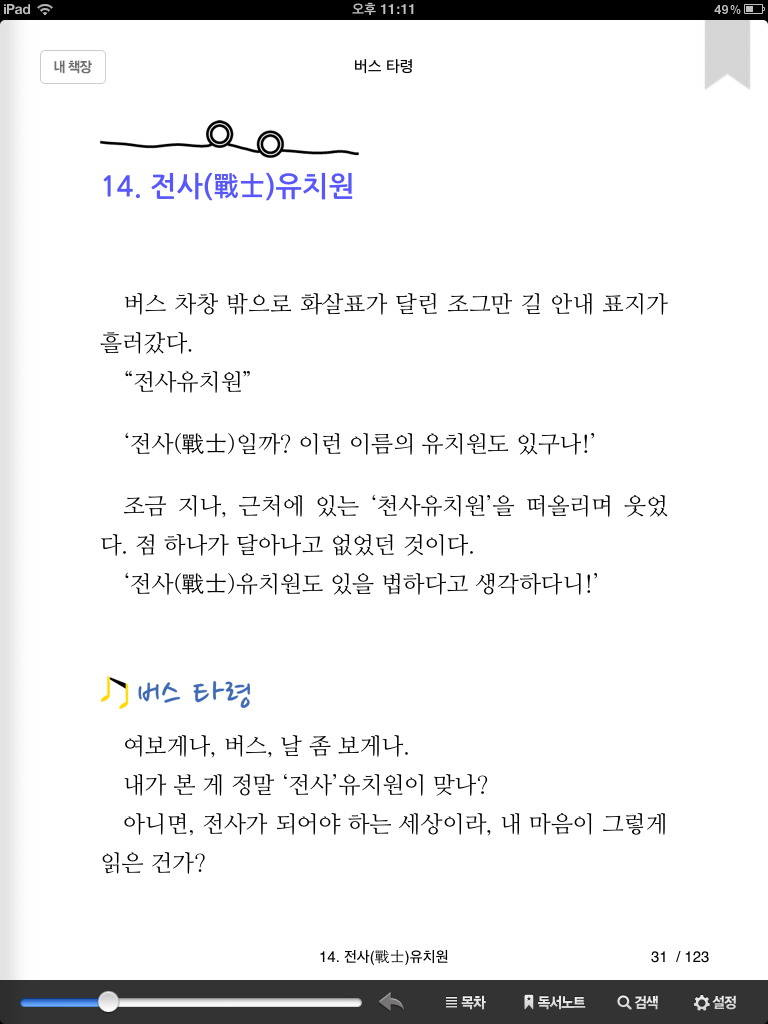Go back to 내 책장 bookshelf
The height and width of the screenshot is (1024, 768).
(72, 67)
